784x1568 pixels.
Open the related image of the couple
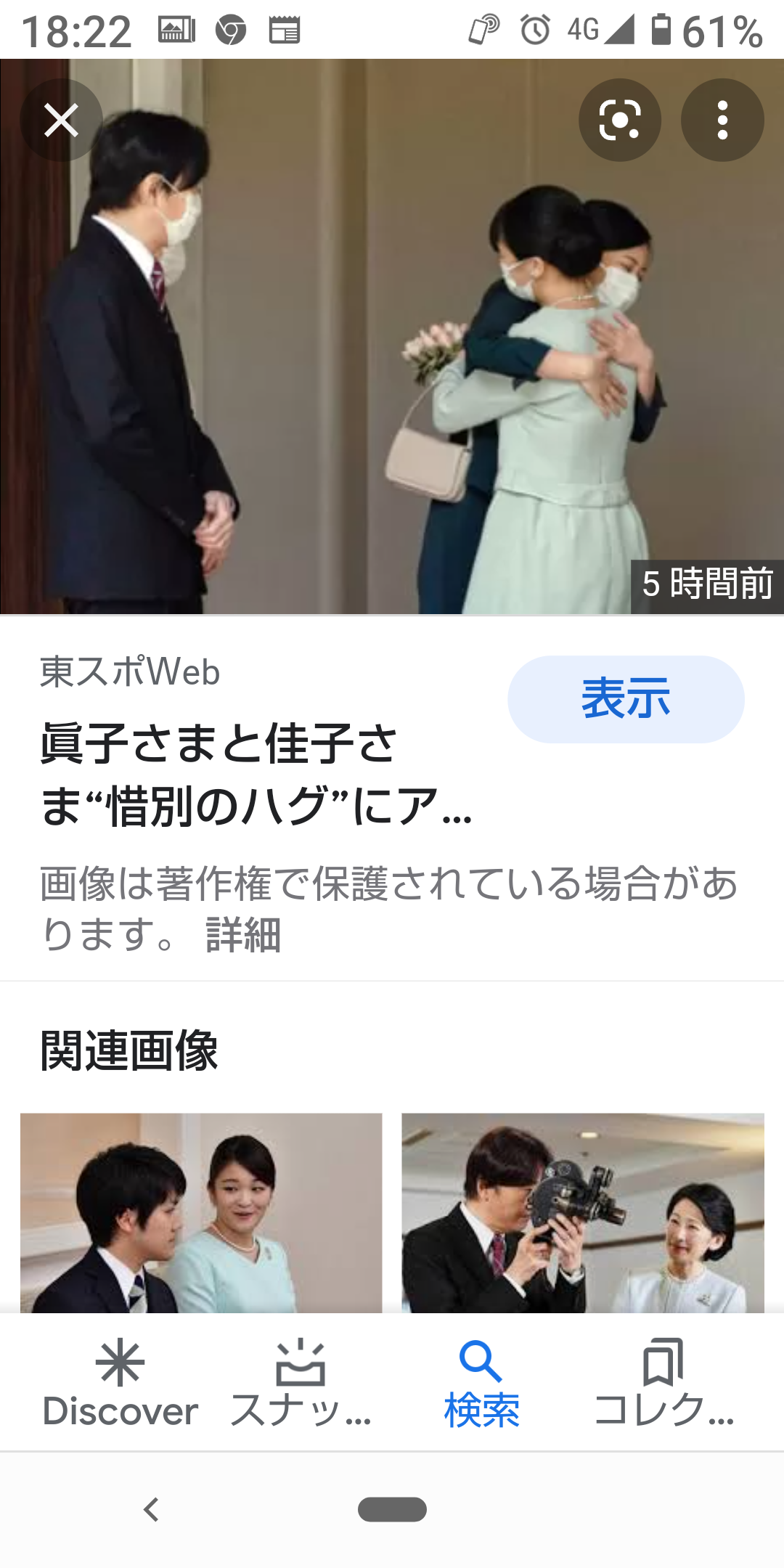point(201,1212)
